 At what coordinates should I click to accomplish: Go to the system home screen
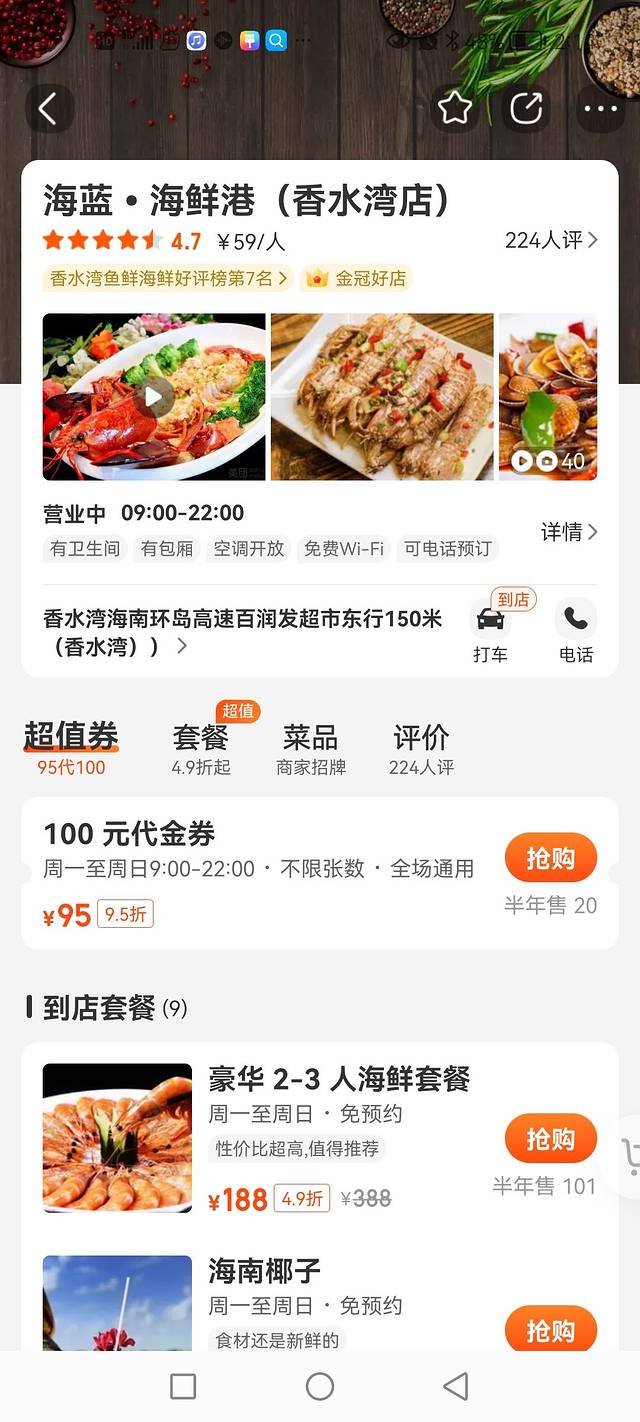[320, 1386]
